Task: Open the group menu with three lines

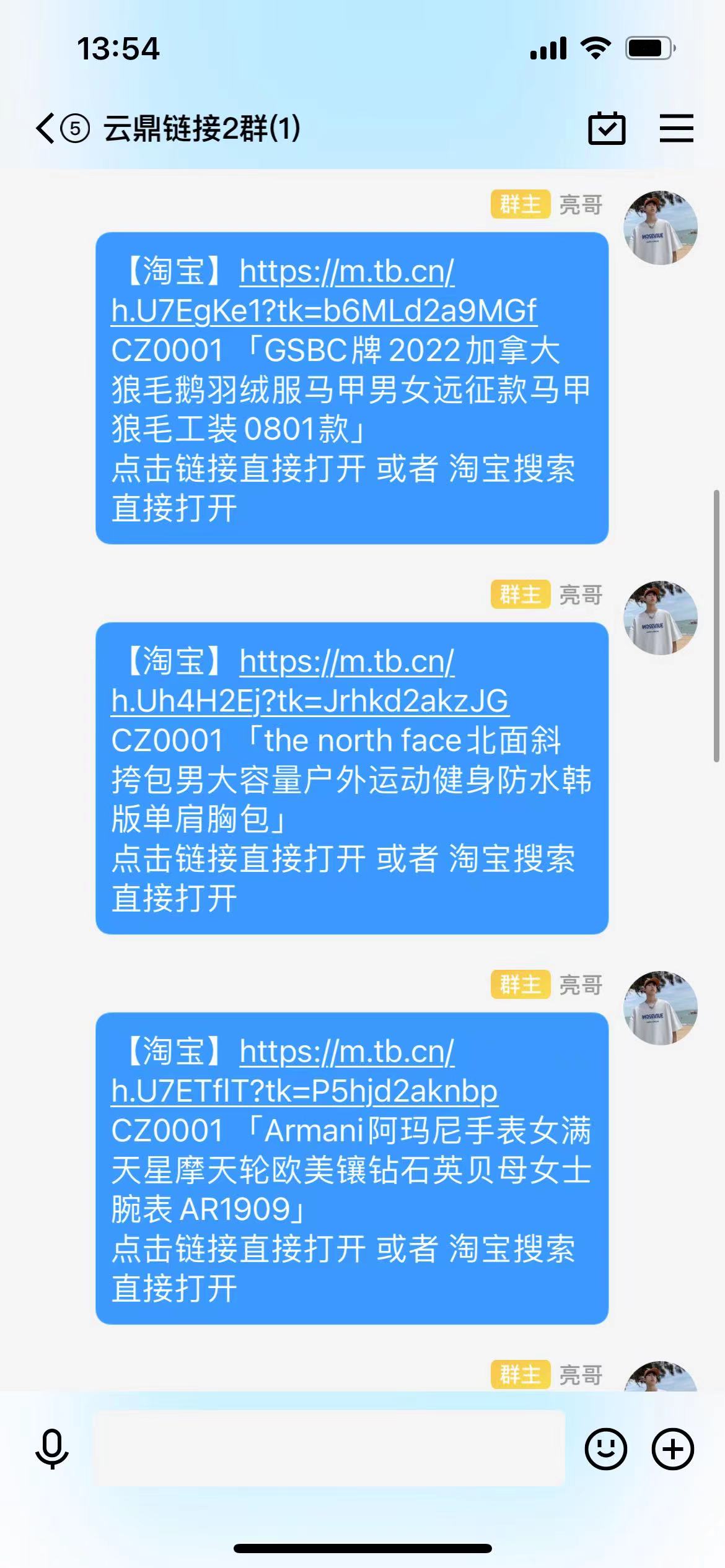Action: [x=676, y=129]
